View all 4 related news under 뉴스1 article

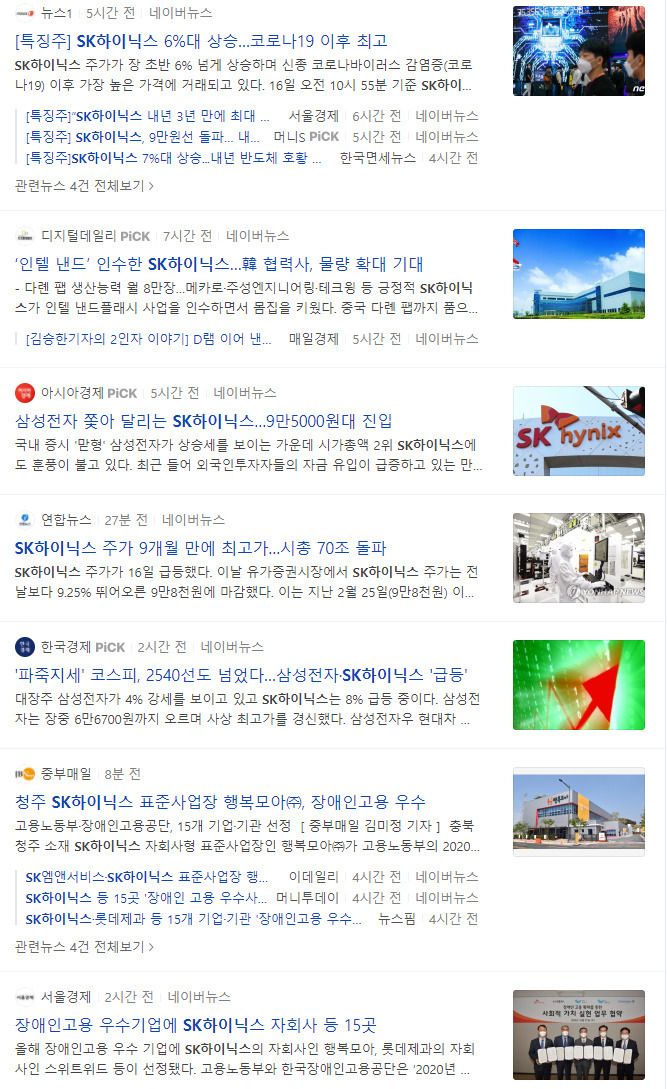[x=84, y=185]
